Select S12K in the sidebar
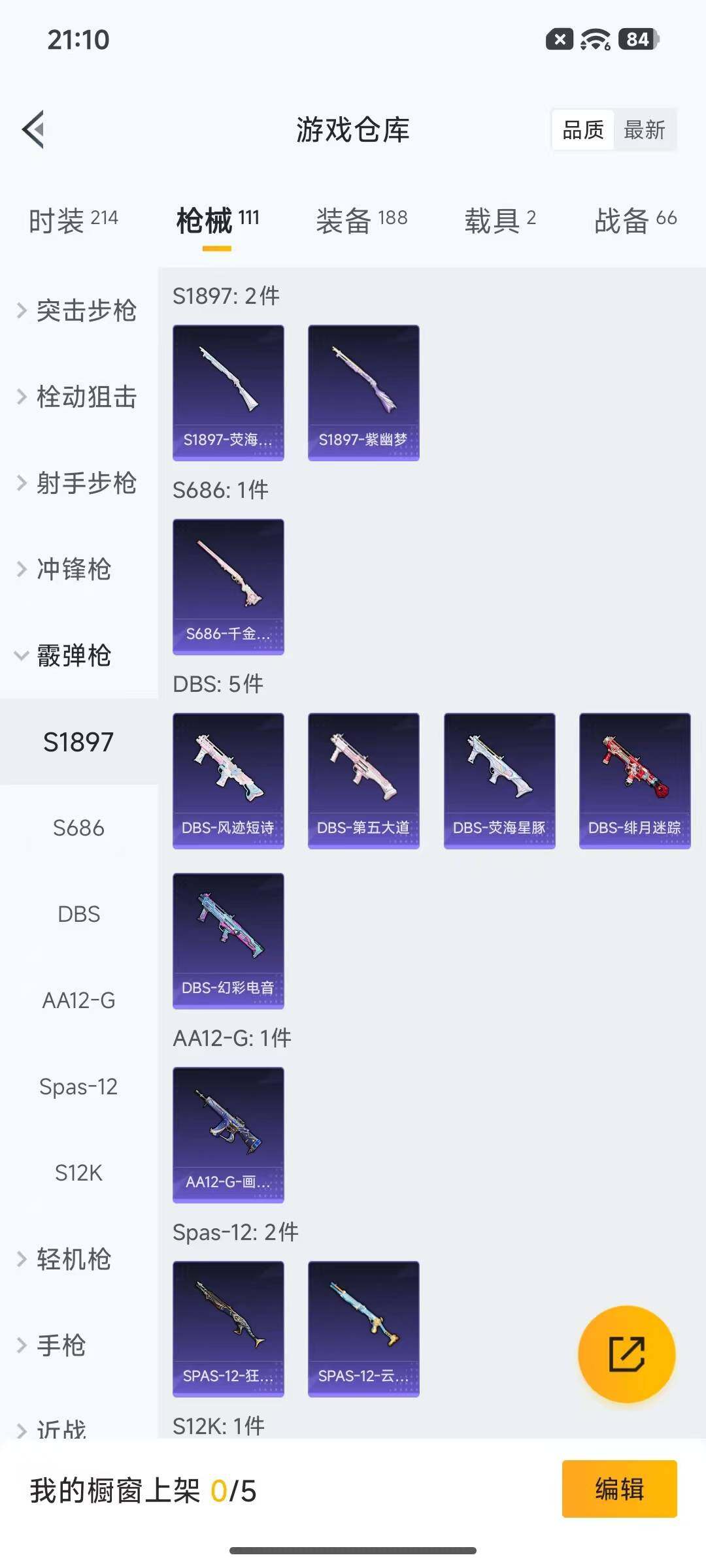 (x=79, y=1173)
